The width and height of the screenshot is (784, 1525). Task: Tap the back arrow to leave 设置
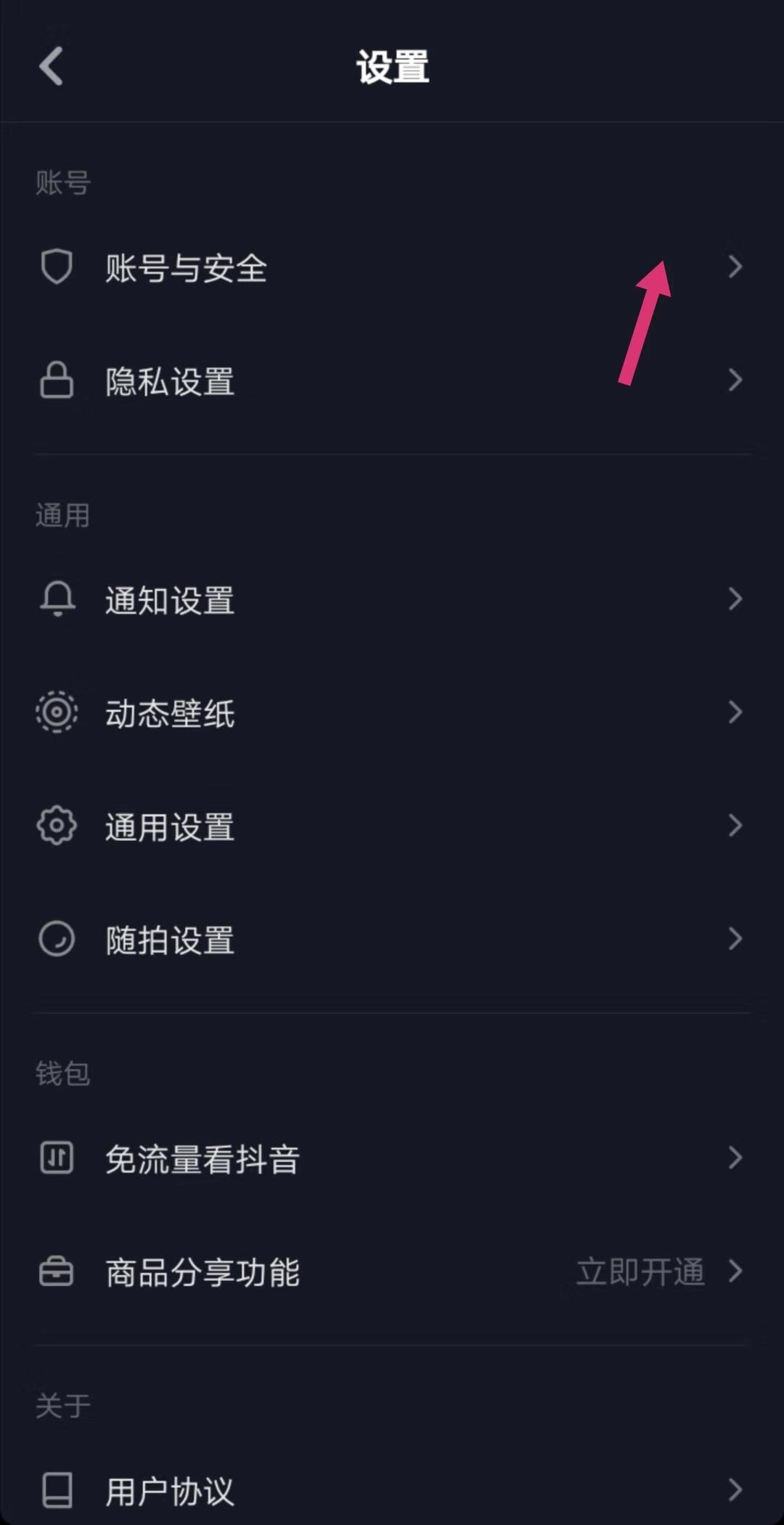[x=51, y=65]
